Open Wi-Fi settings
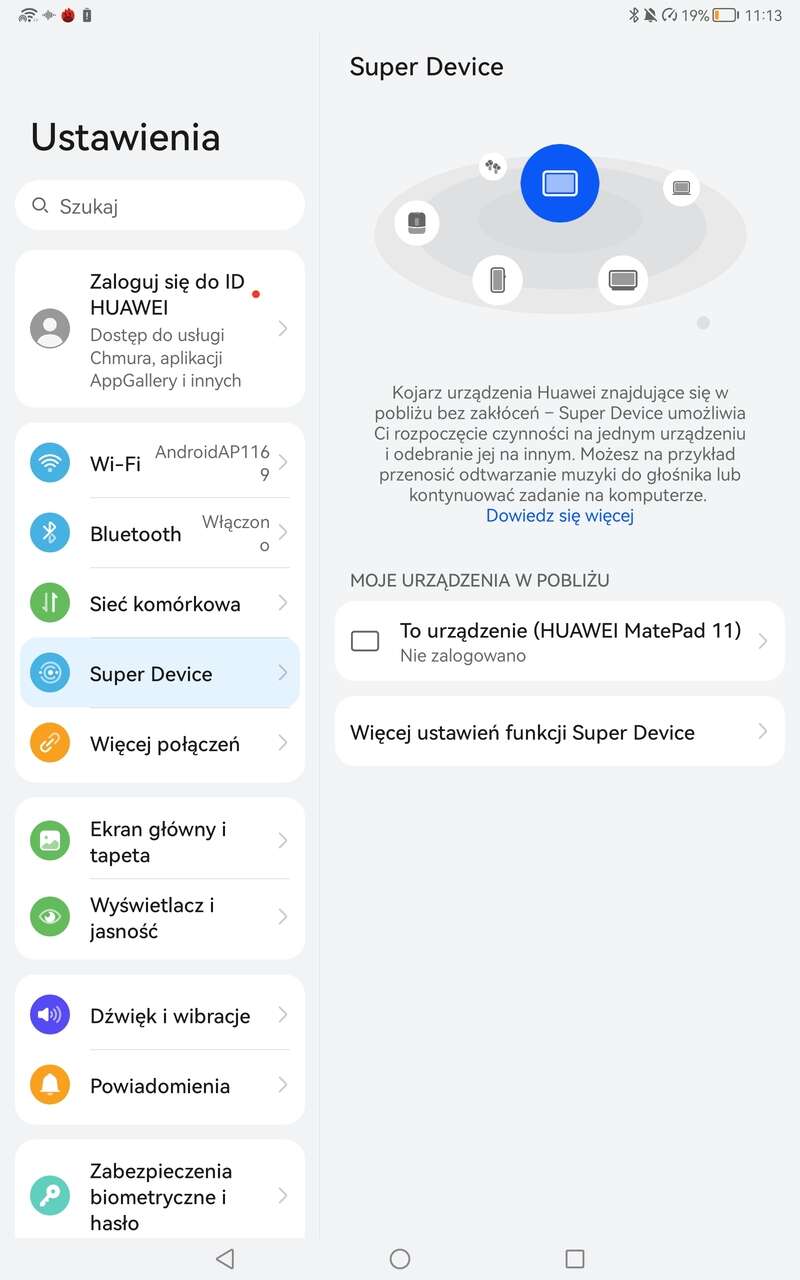Image resolution: width=800 pixels, height=1280 pixels. pos(160,463)
